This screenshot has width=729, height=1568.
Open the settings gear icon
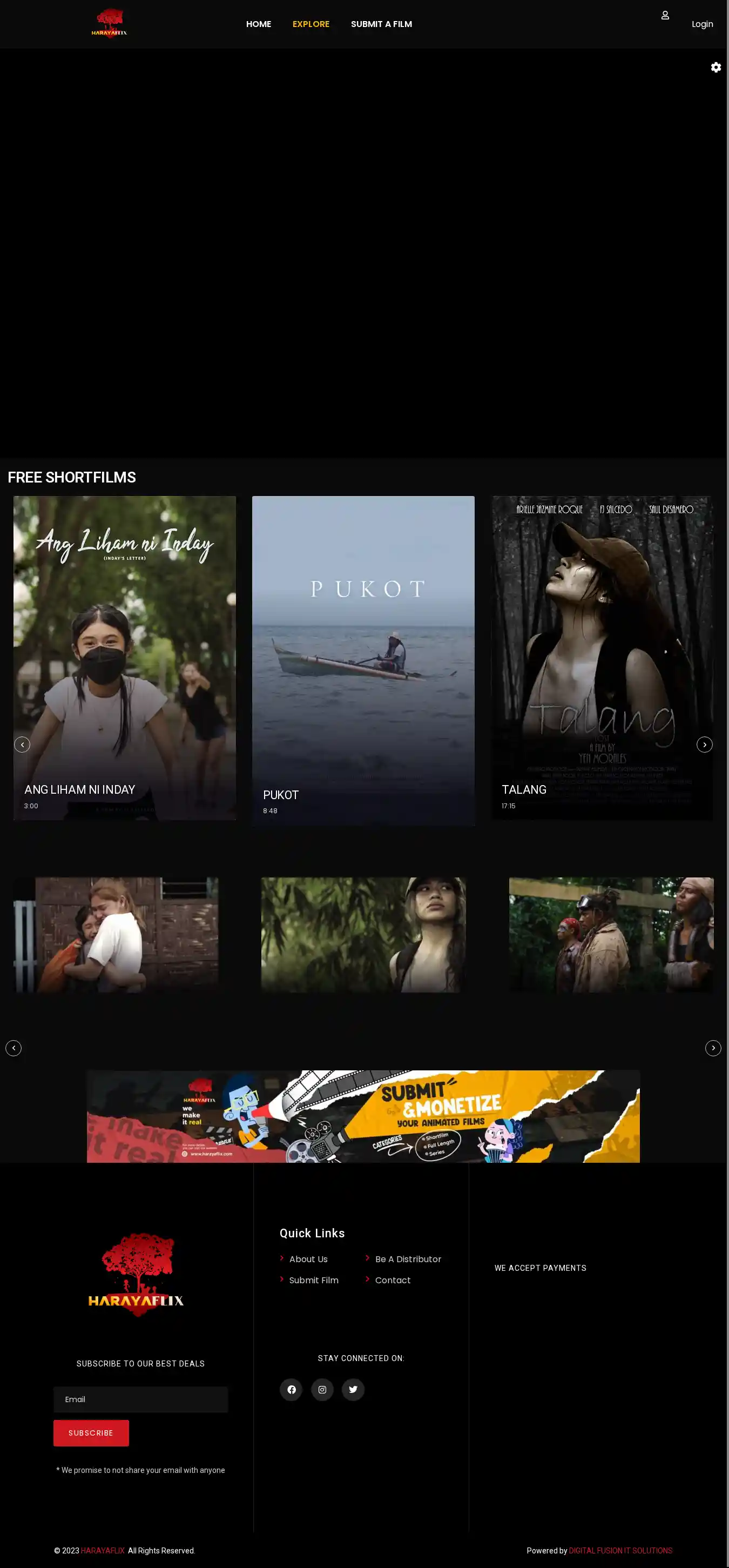715,68
